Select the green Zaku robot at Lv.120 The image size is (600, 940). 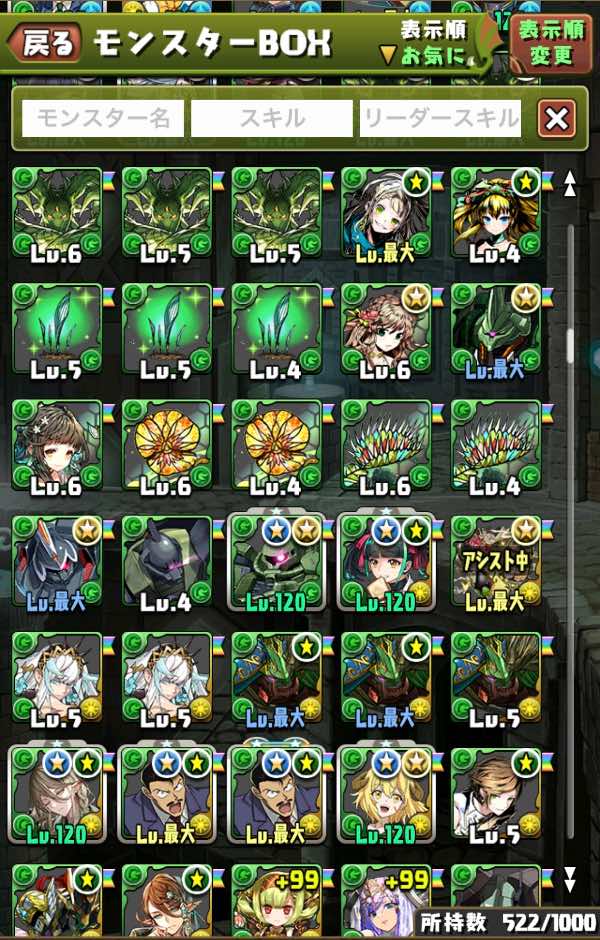point(277,561)
